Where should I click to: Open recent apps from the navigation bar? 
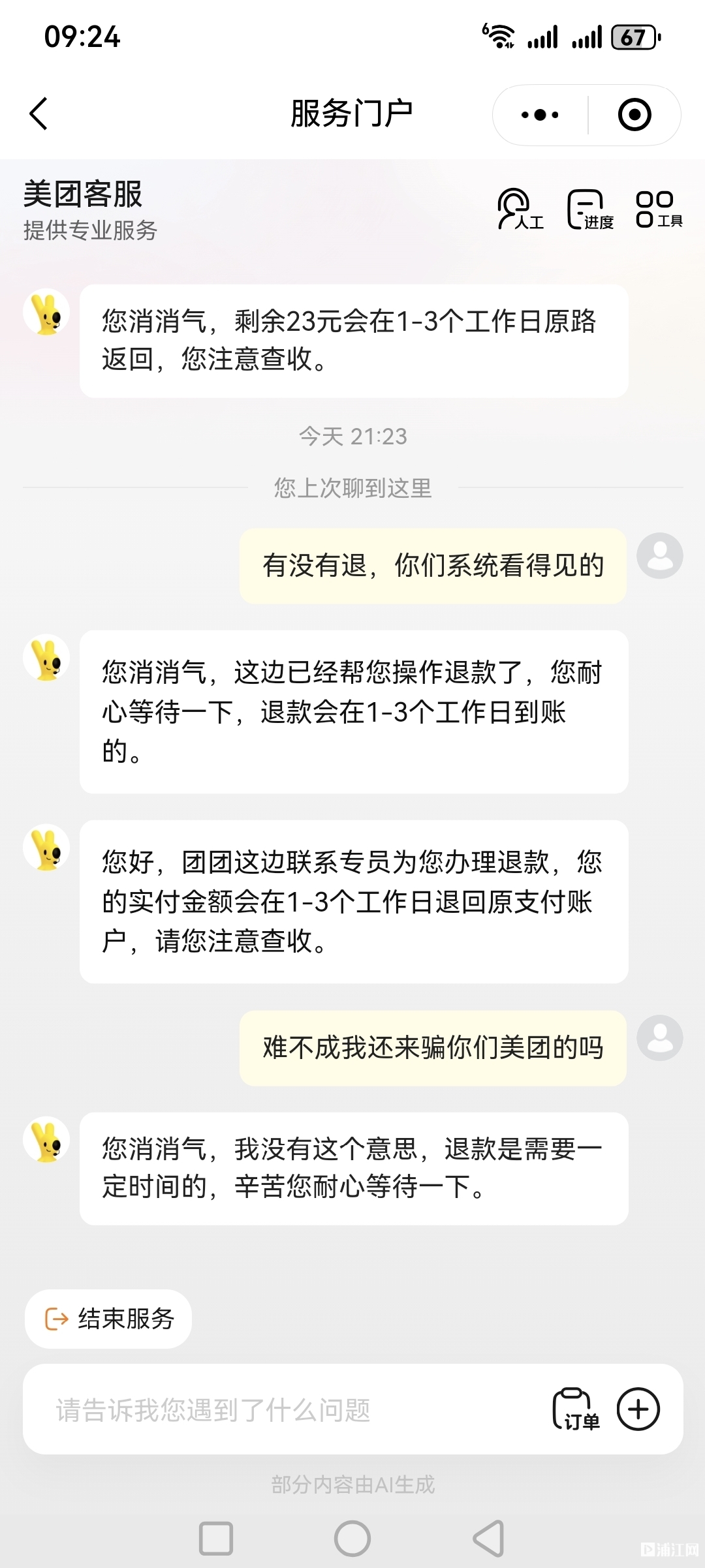(x=216, y=1538)
